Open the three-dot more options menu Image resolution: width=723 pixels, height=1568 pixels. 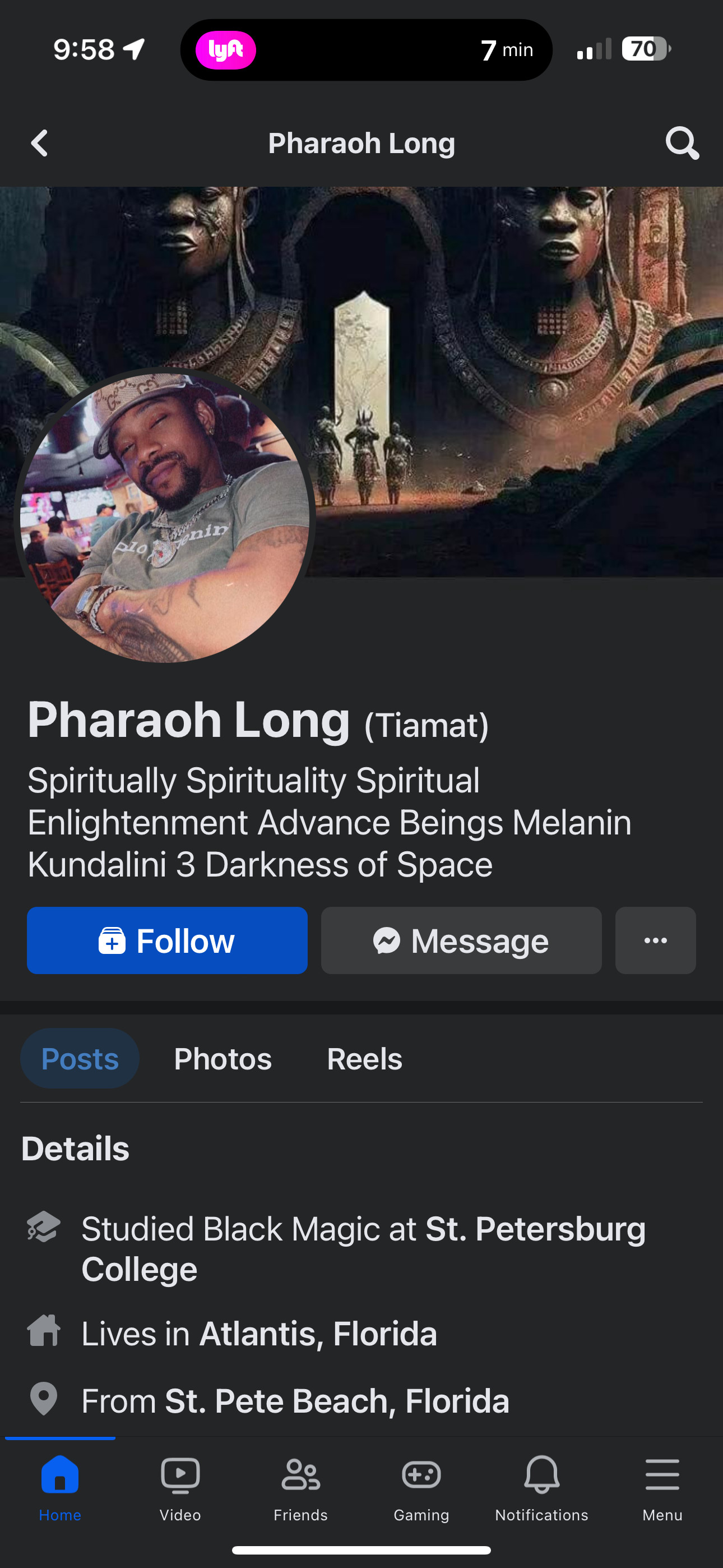(x=655, y=940)
